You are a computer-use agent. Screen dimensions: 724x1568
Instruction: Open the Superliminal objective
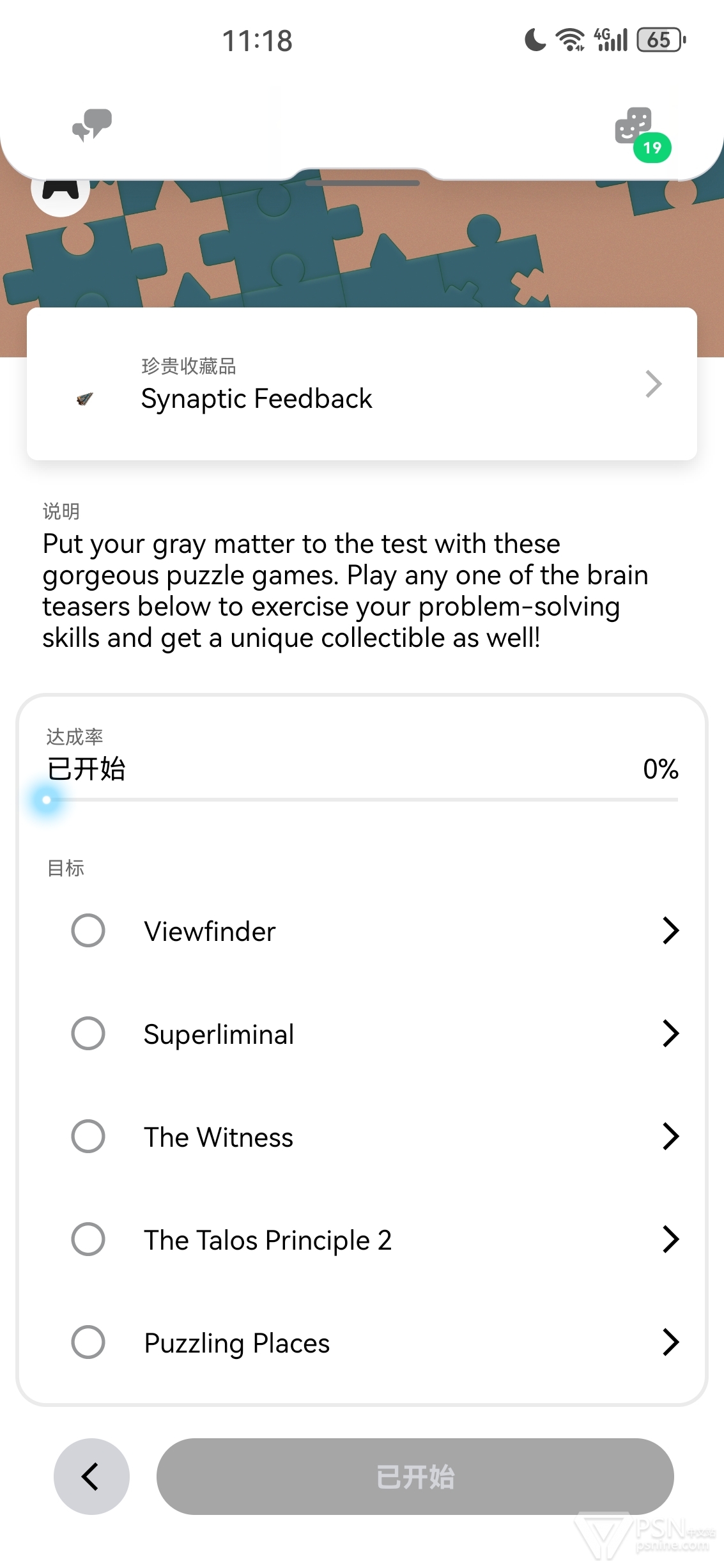click(x=375, y=1034)
